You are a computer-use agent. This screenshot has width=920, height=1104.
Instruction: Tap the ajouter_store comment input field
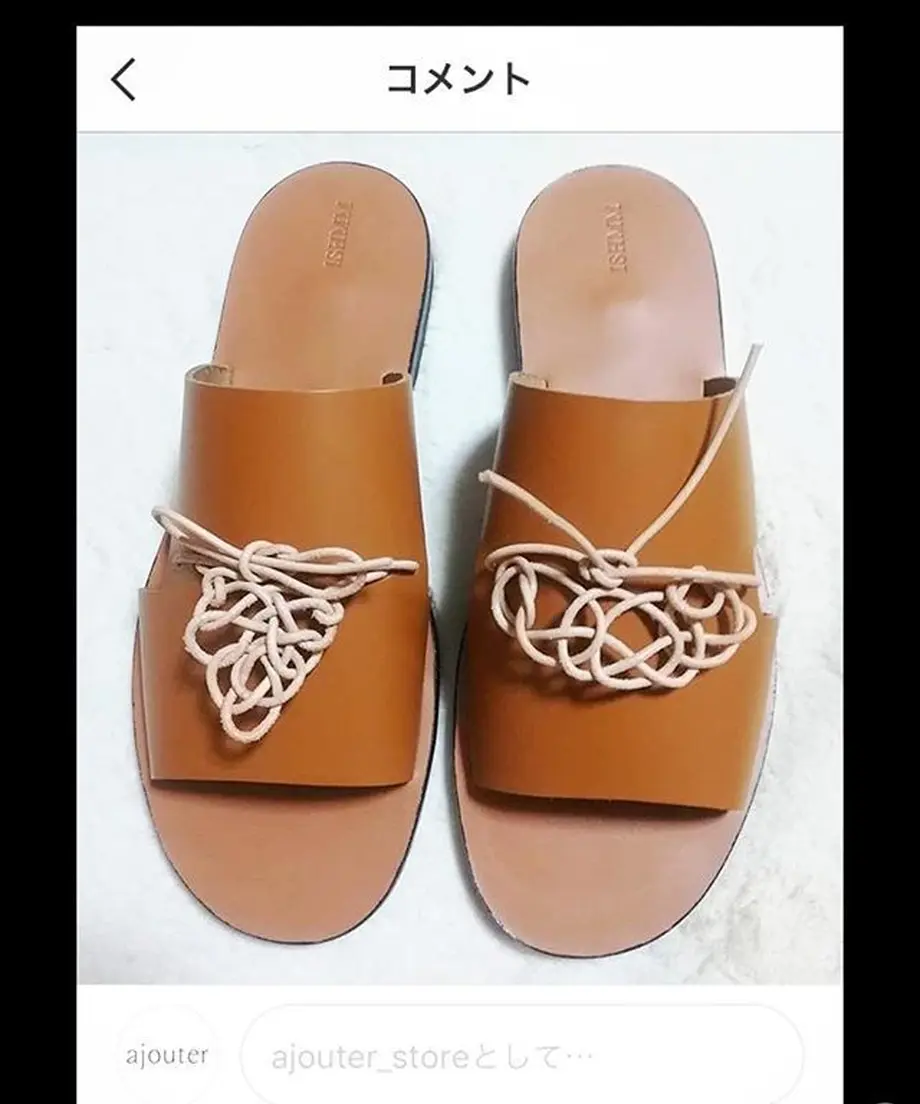pos(520,1056)
